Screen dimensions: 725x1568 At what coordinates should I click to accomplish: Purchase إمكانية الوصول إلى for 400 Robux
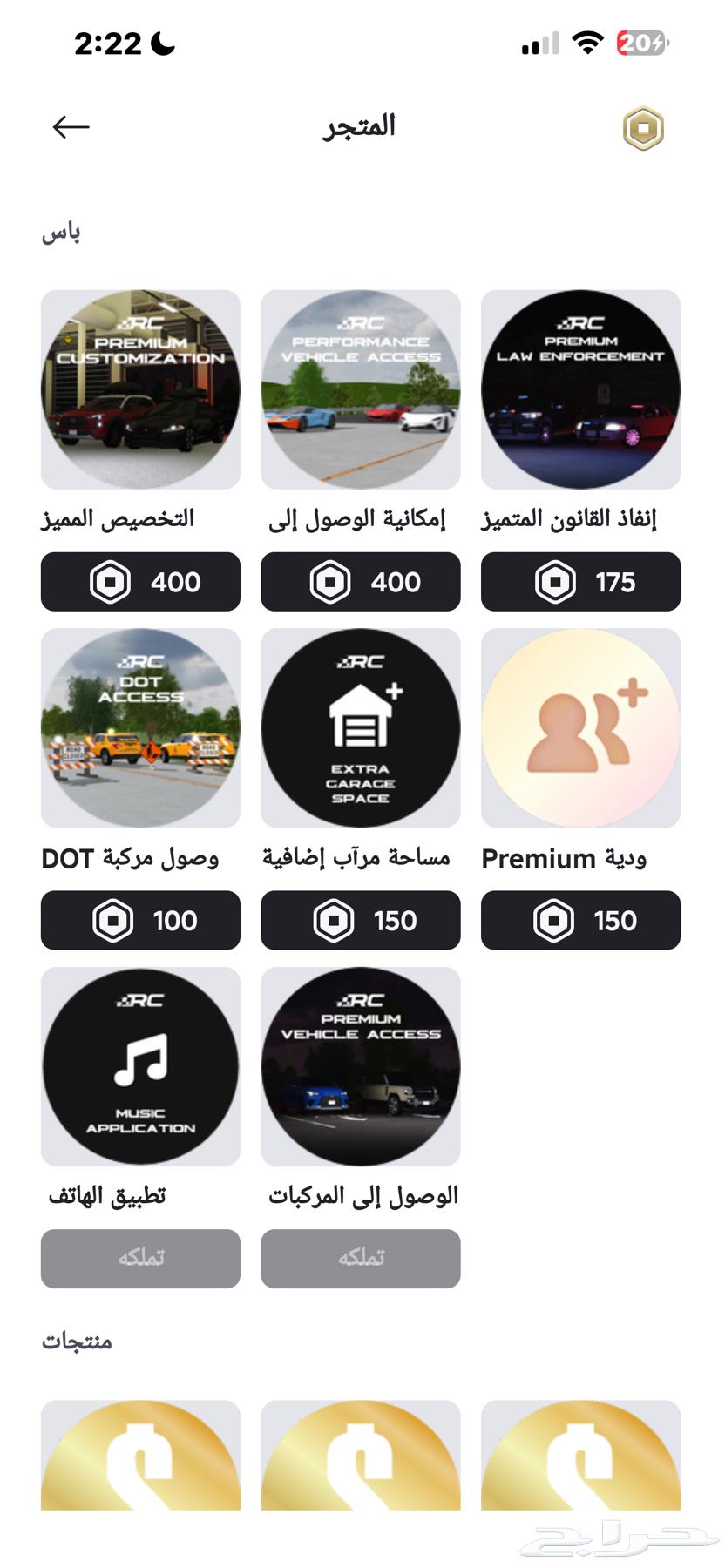point(360,582)
